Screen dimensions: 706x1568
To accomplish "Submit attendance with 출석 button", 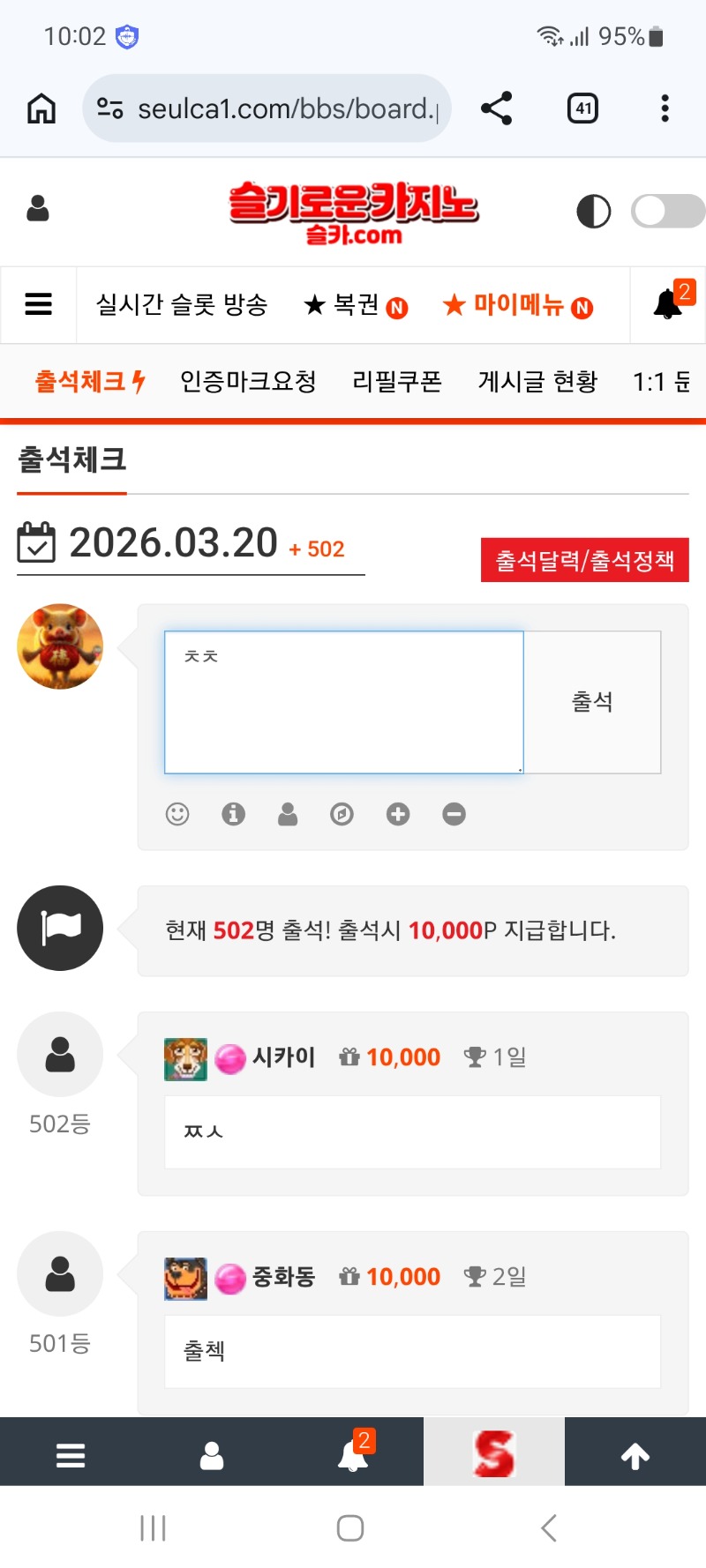I will click(592, 702).
